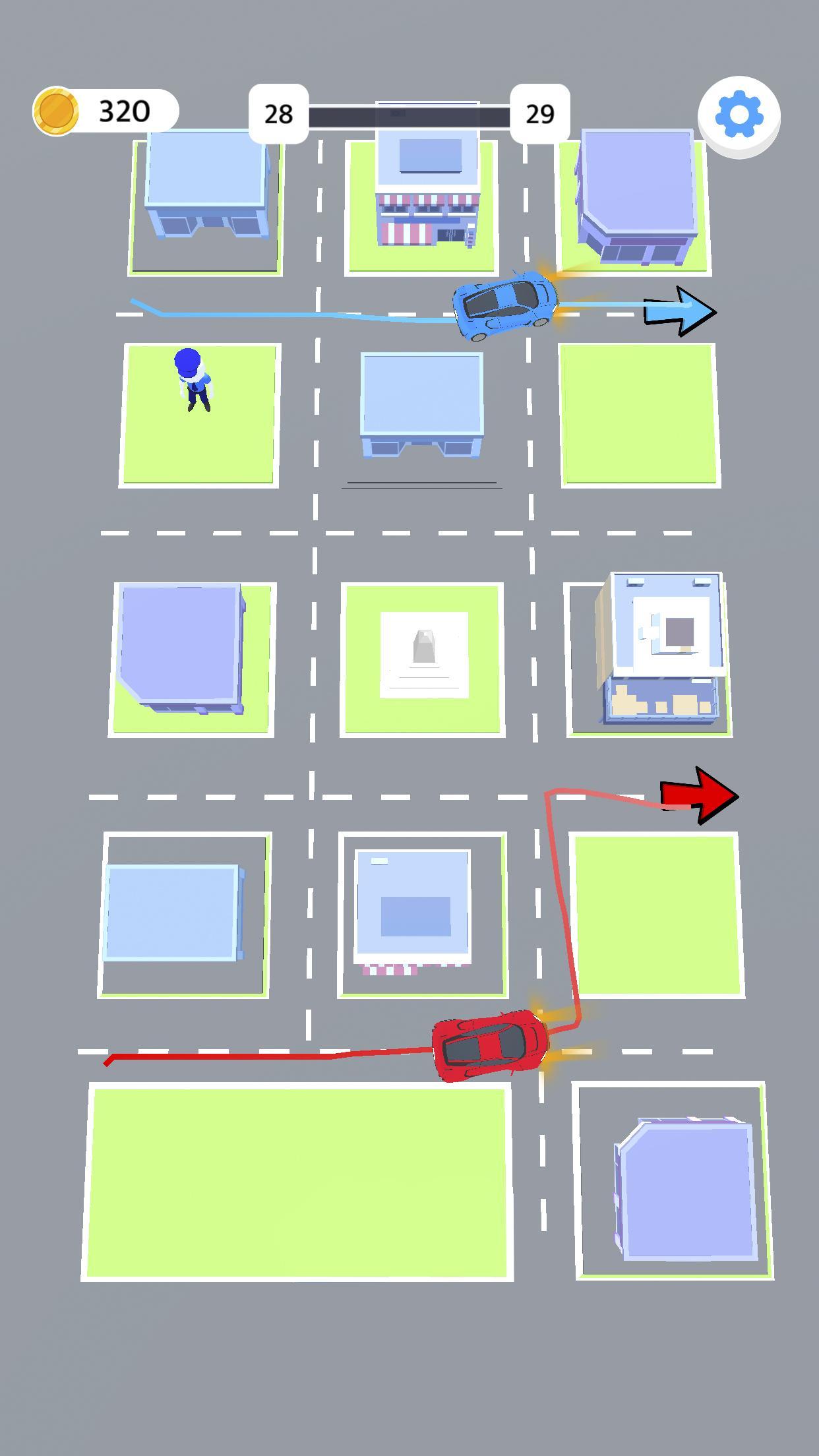This screenshot has height=1456, width=819.
Task: Tap the blue car
Action: (x=504, y=305)
